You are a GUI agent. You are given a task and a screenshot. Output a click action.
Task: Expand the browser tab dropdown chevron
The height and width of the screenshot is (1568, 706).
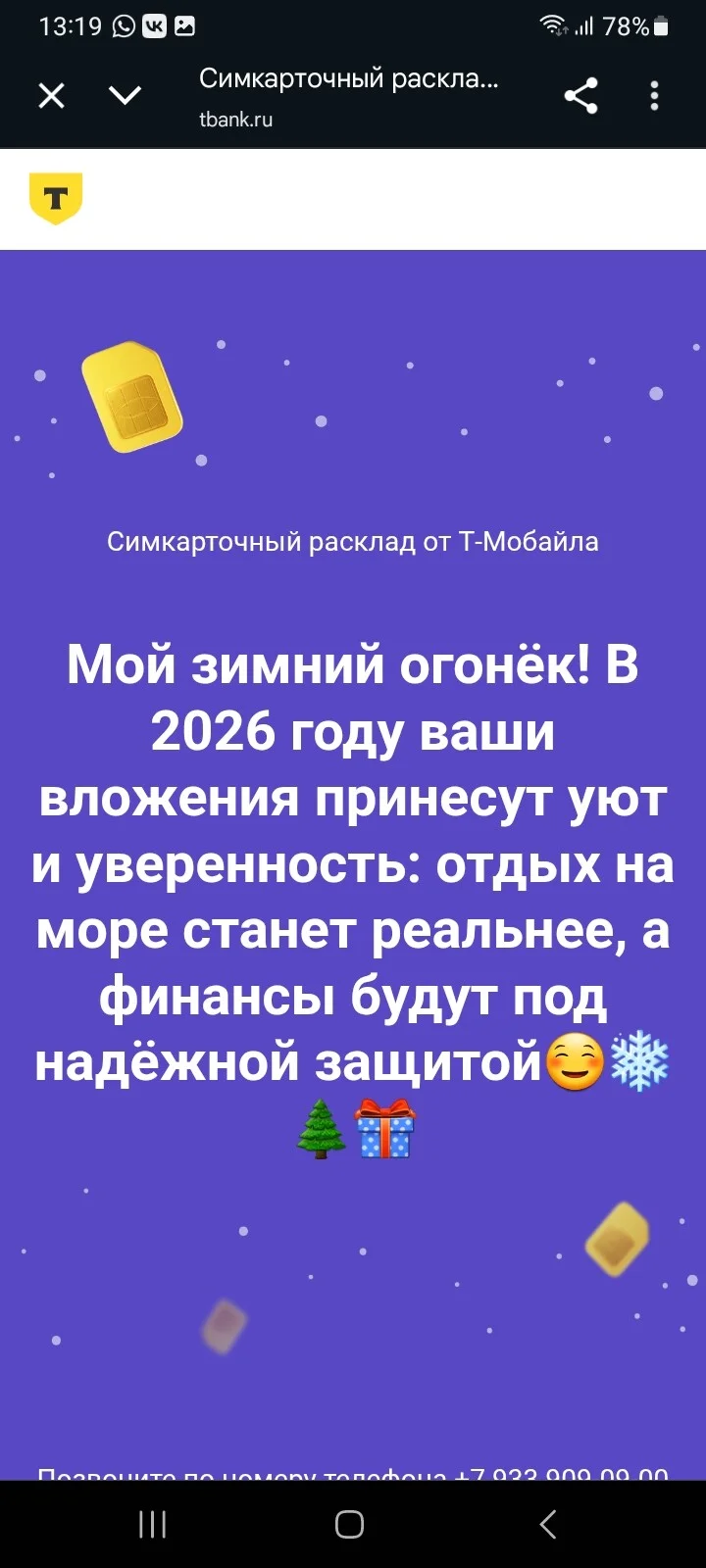point(125,95)
